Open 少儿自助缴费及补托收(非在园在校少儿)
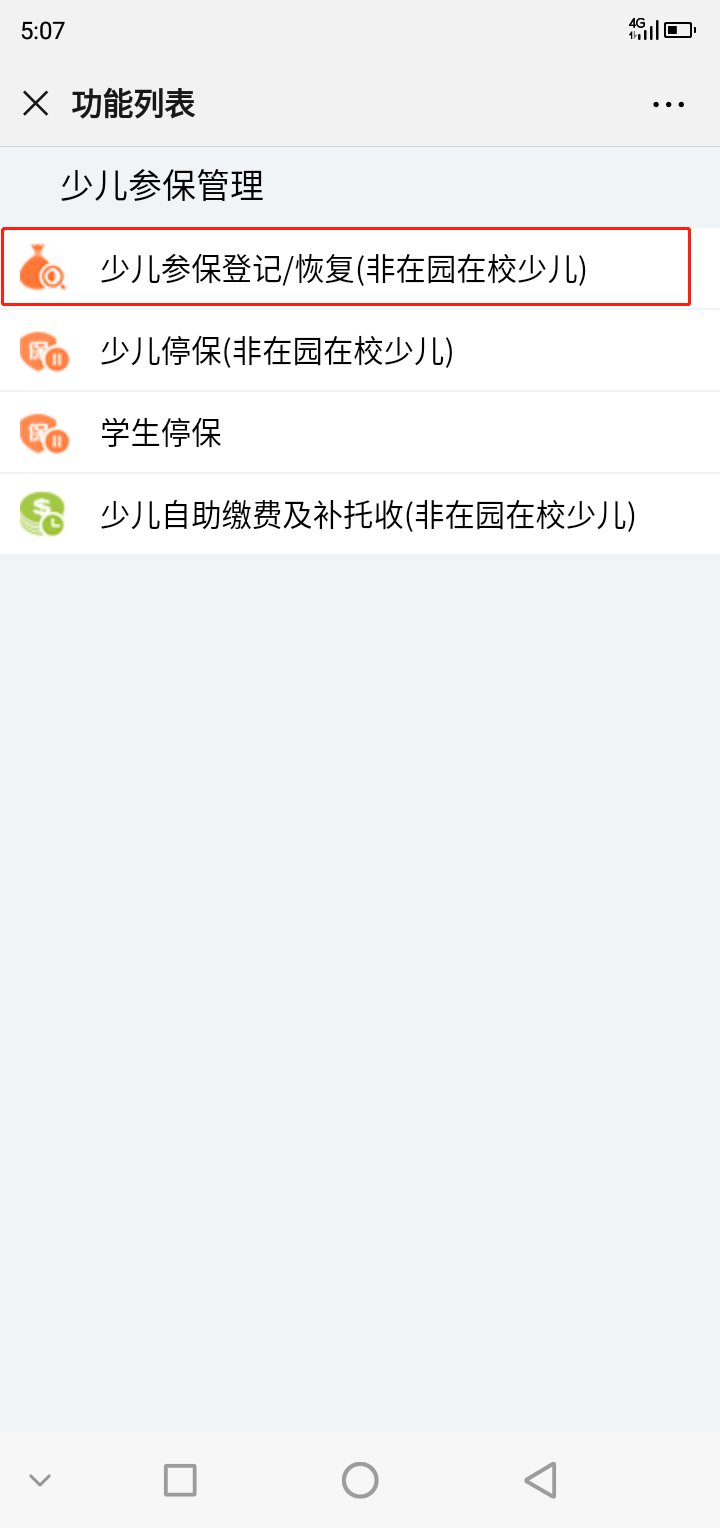 (360, 514)
